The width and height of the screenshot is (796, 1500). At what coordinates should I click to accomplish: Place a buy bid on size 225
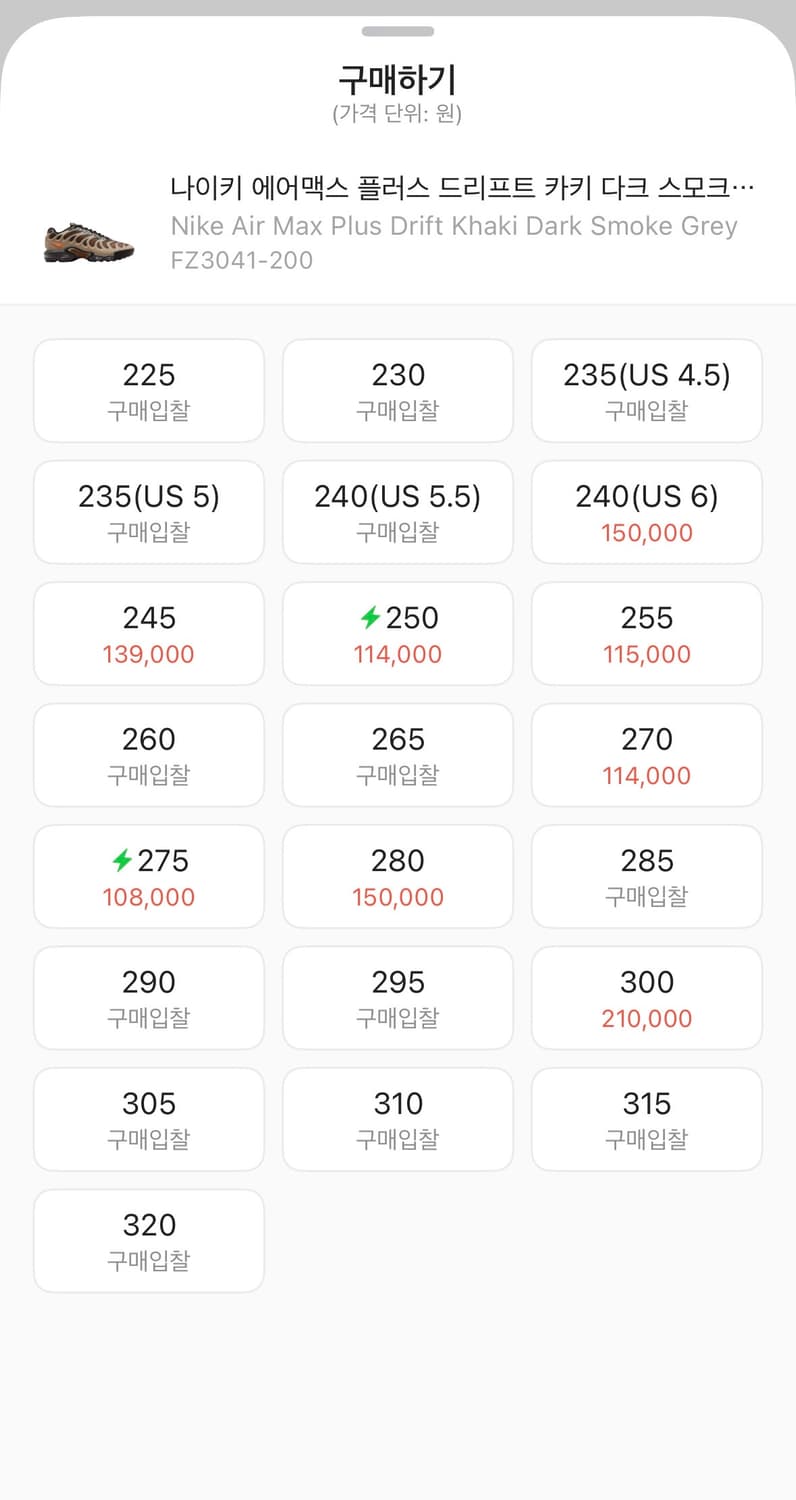[148, 390]
